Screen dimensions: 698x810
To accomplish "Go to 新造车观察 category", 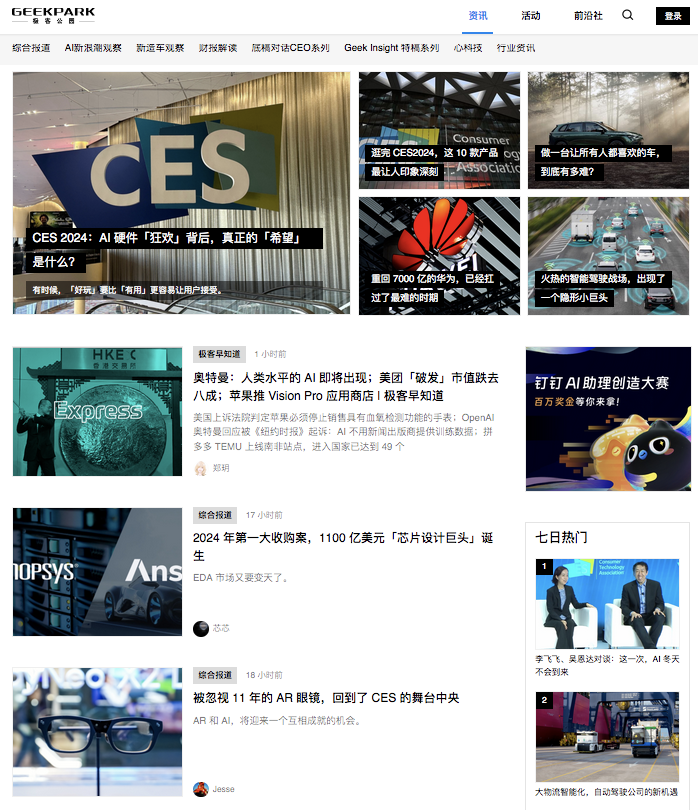I will [x=160, y=48].
